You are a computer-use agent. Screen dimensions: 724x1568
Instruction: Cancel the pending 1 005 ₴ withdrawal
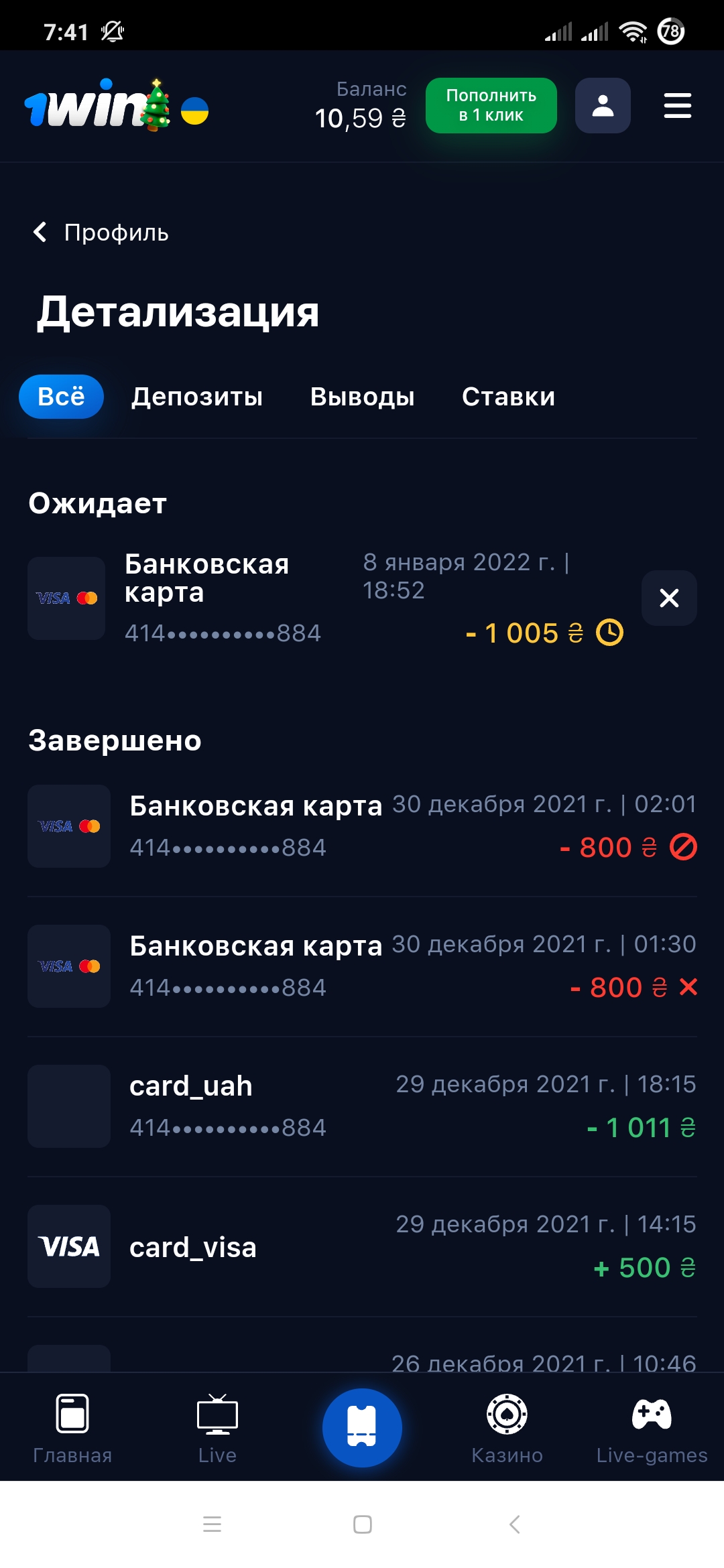669,598
